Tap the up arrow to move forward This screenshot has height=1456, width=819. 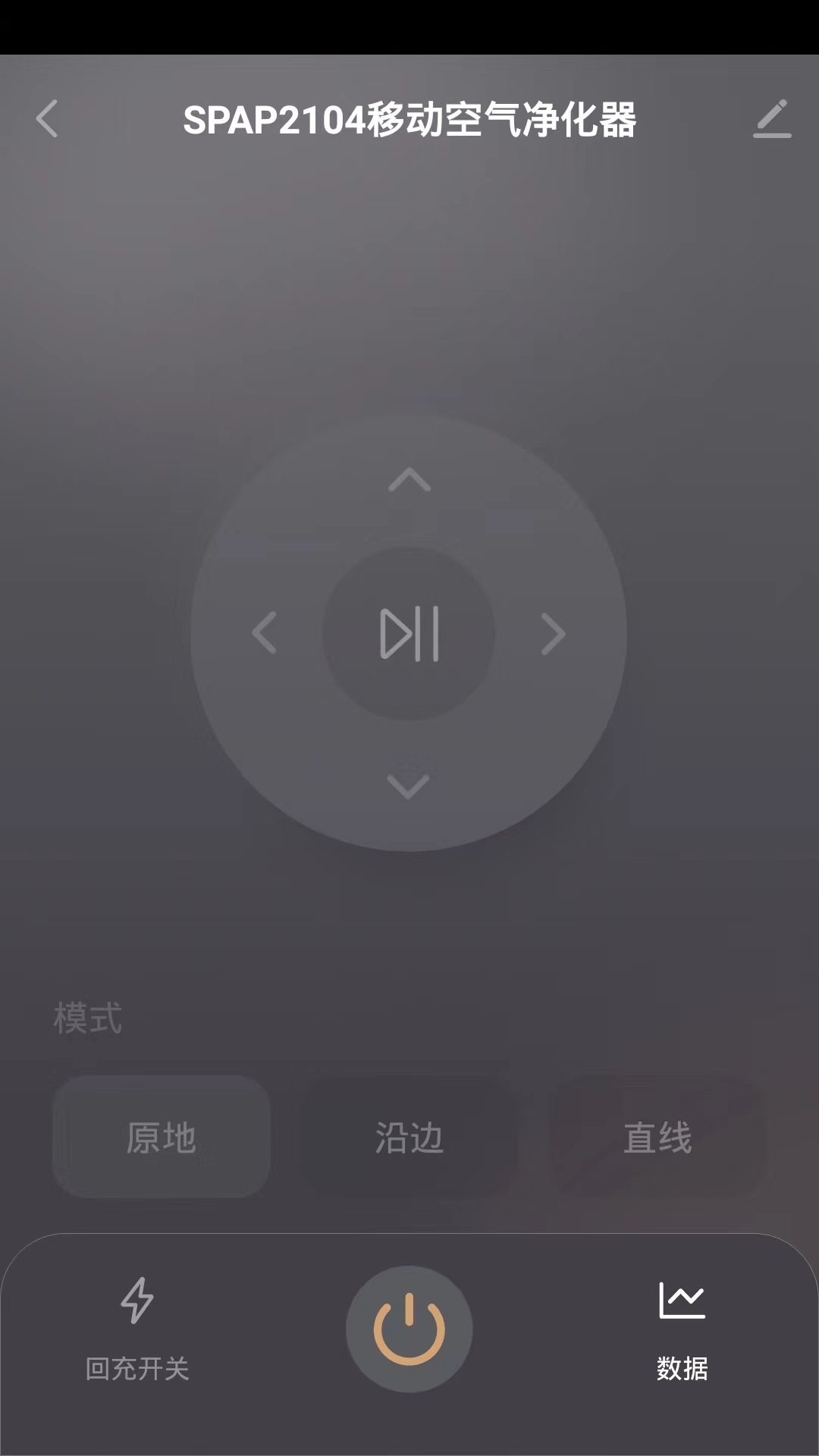pyautogui.click(x=409, y=479)
